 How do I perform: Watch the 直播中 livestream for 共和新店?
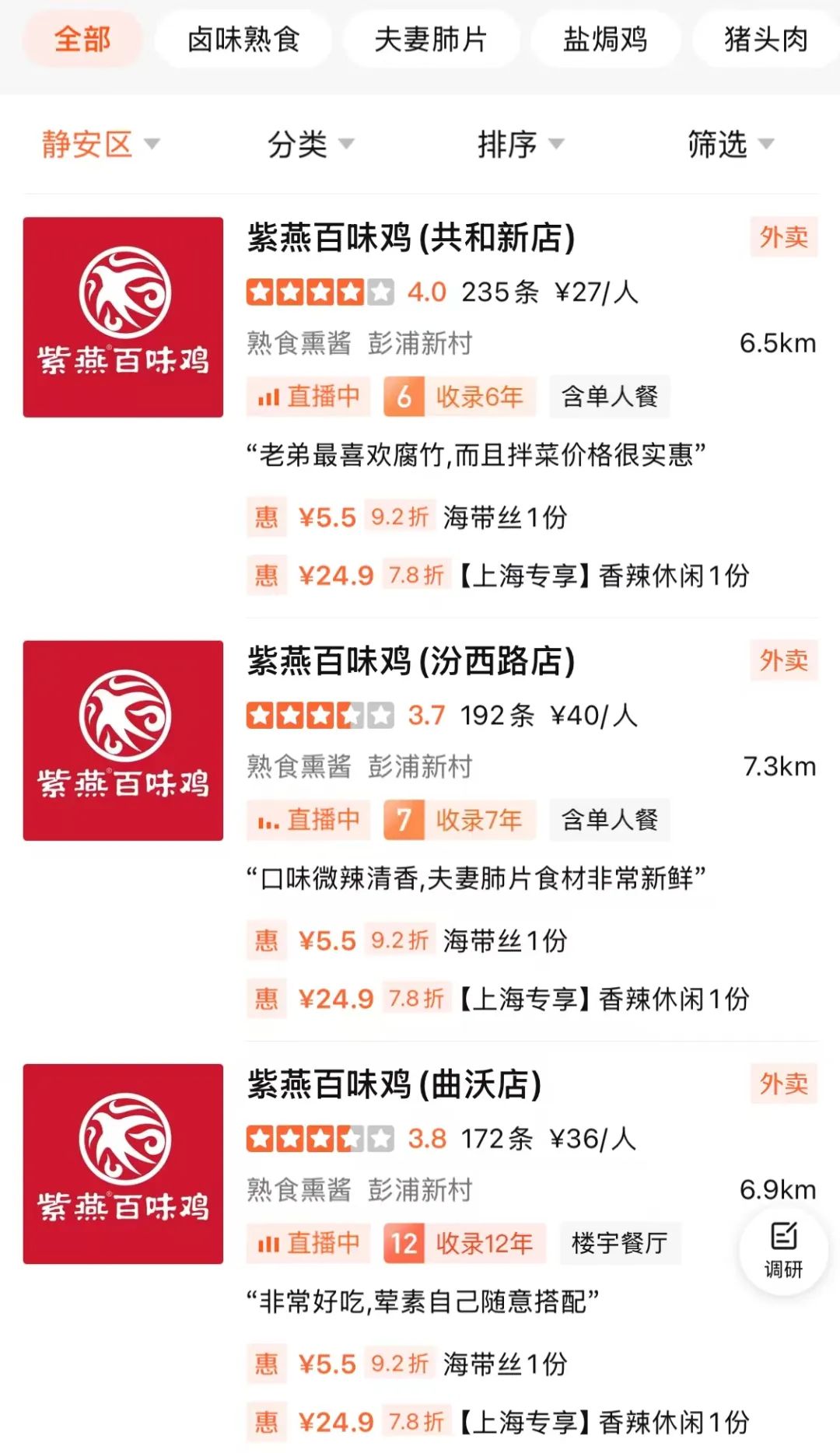coord(309,397)
